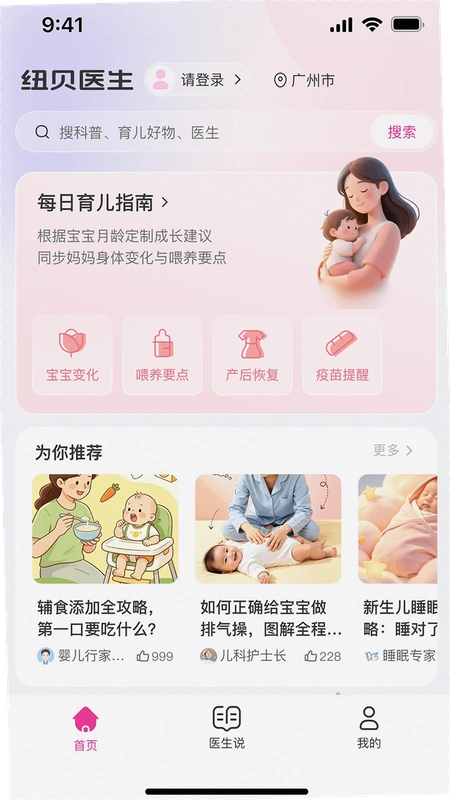The height and width of the screenshot is (800, 450).
Task: Select 喂养要点
Action: [x=162, y=355]
